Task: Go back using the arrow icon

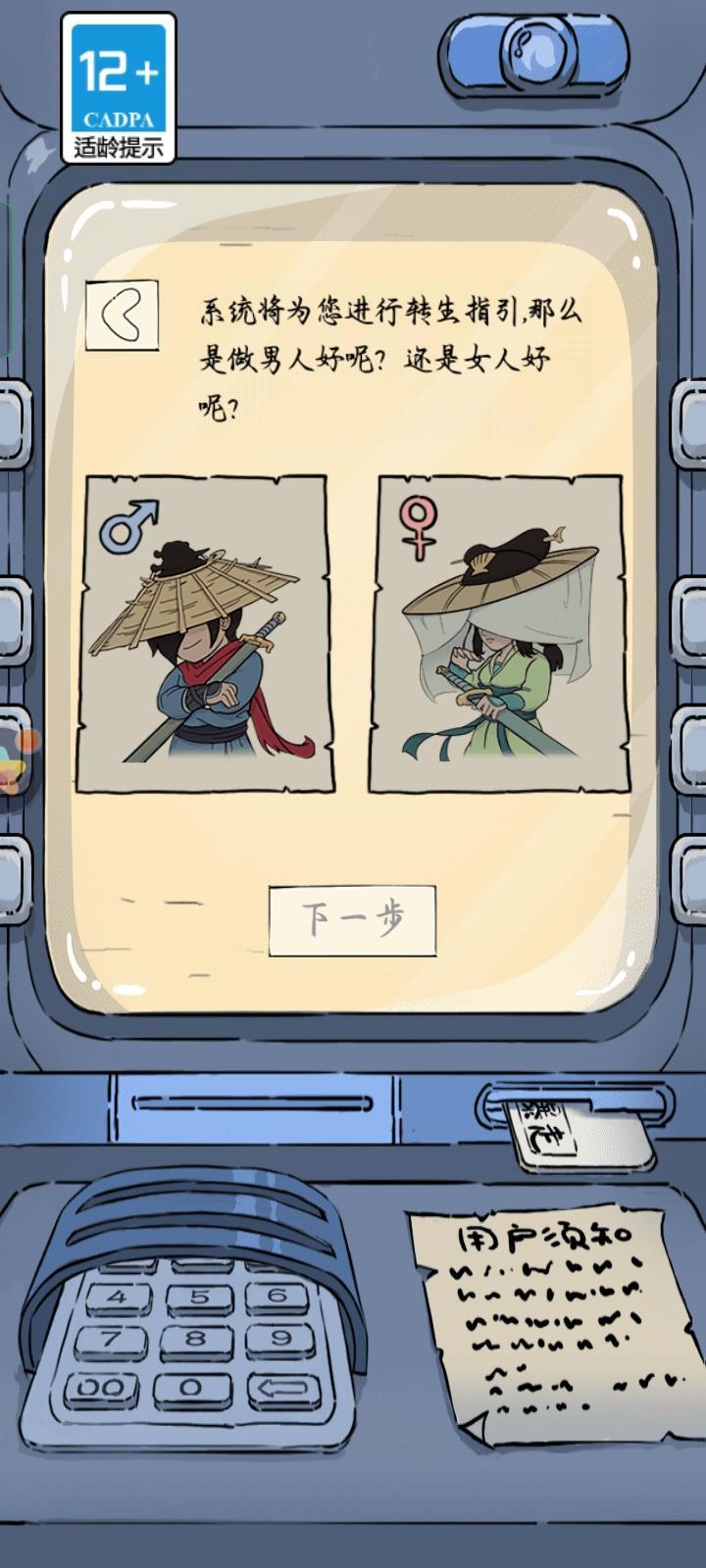Action: [122, 316]
